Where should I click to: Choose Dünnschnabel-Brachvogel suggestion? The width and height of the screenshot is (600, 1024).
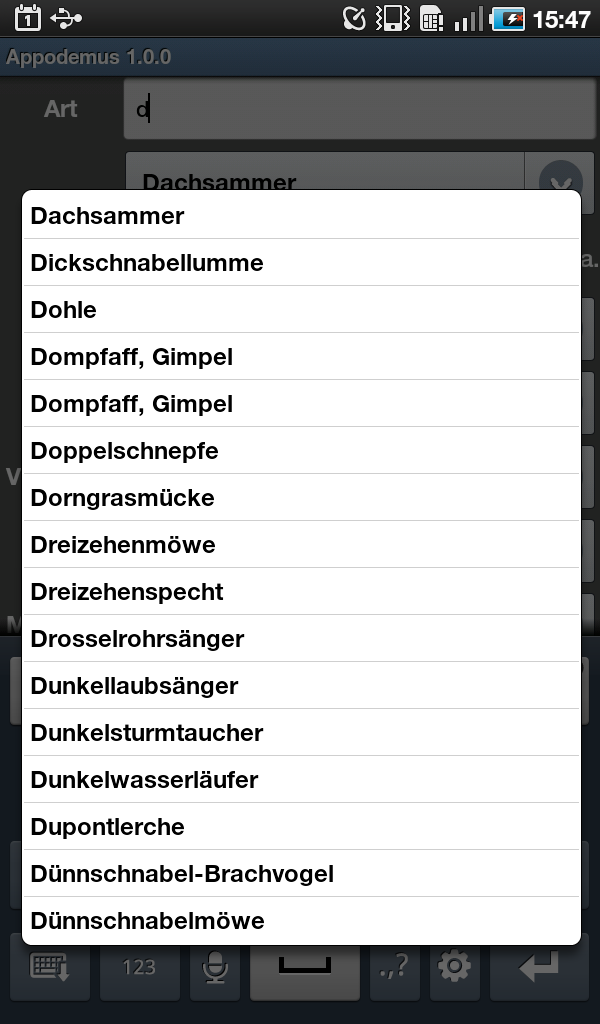pyautogui.click(x=301, y=874)
